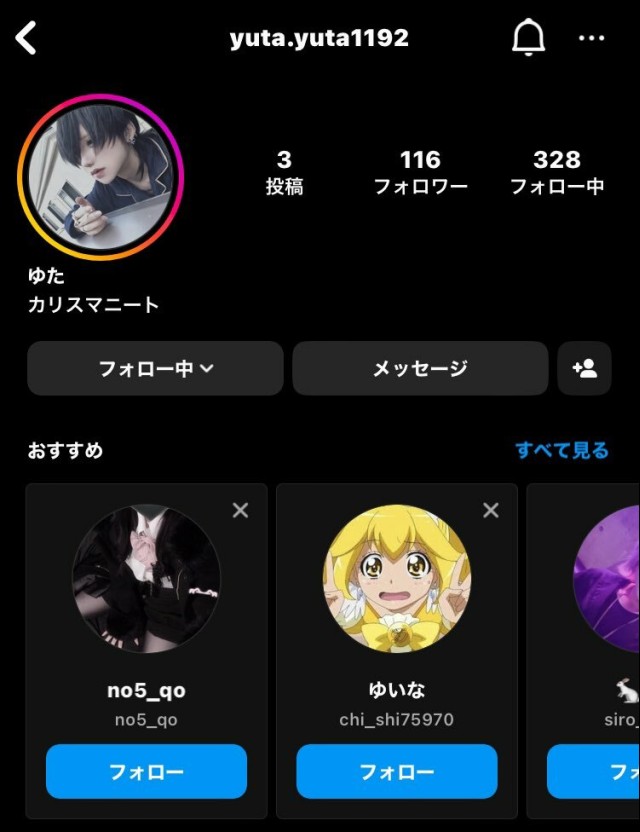Follow no5_qo
The image size is (640, 832).
(x=146, y=771)
